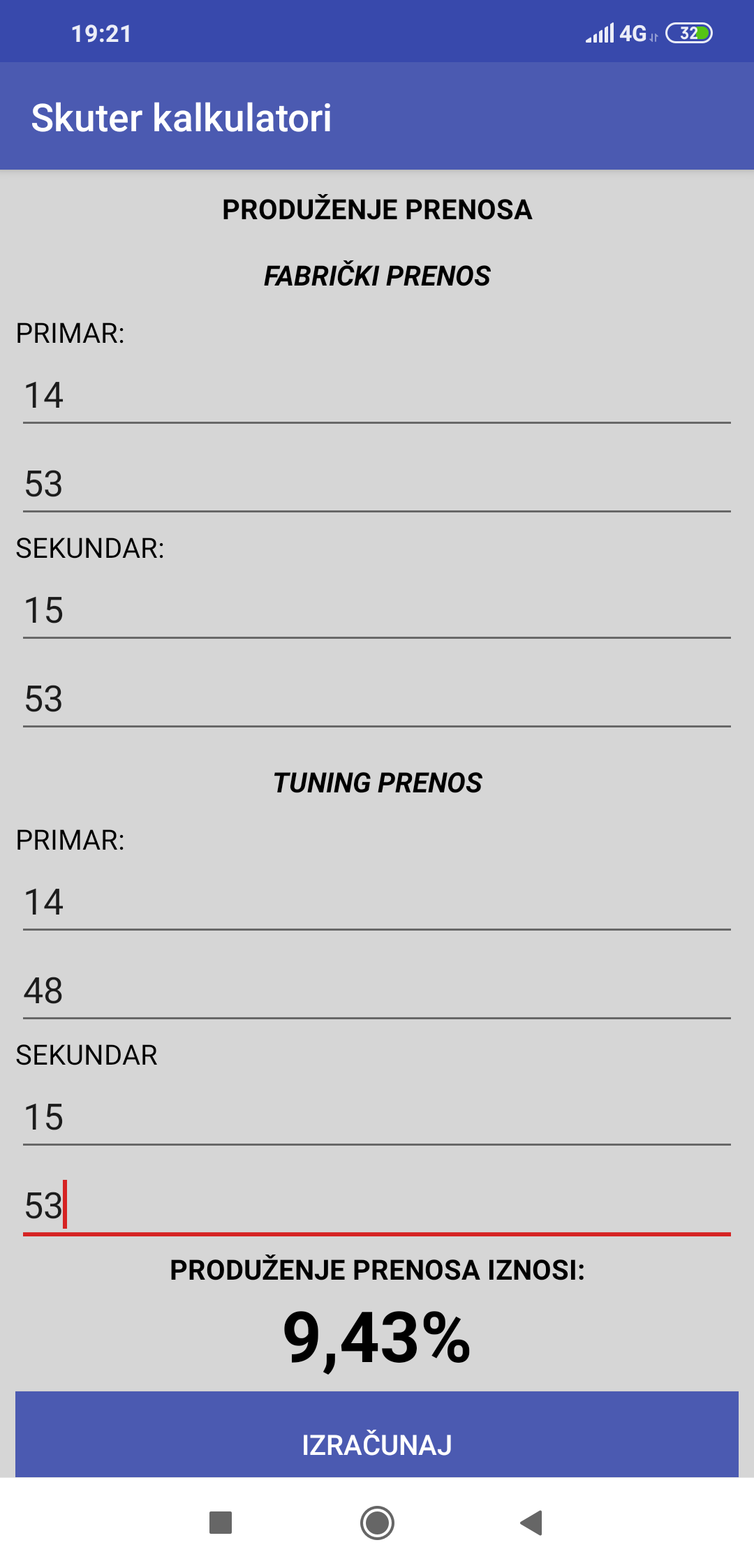Select second factory PRIMAR field showing 53

tap(377, 484)
